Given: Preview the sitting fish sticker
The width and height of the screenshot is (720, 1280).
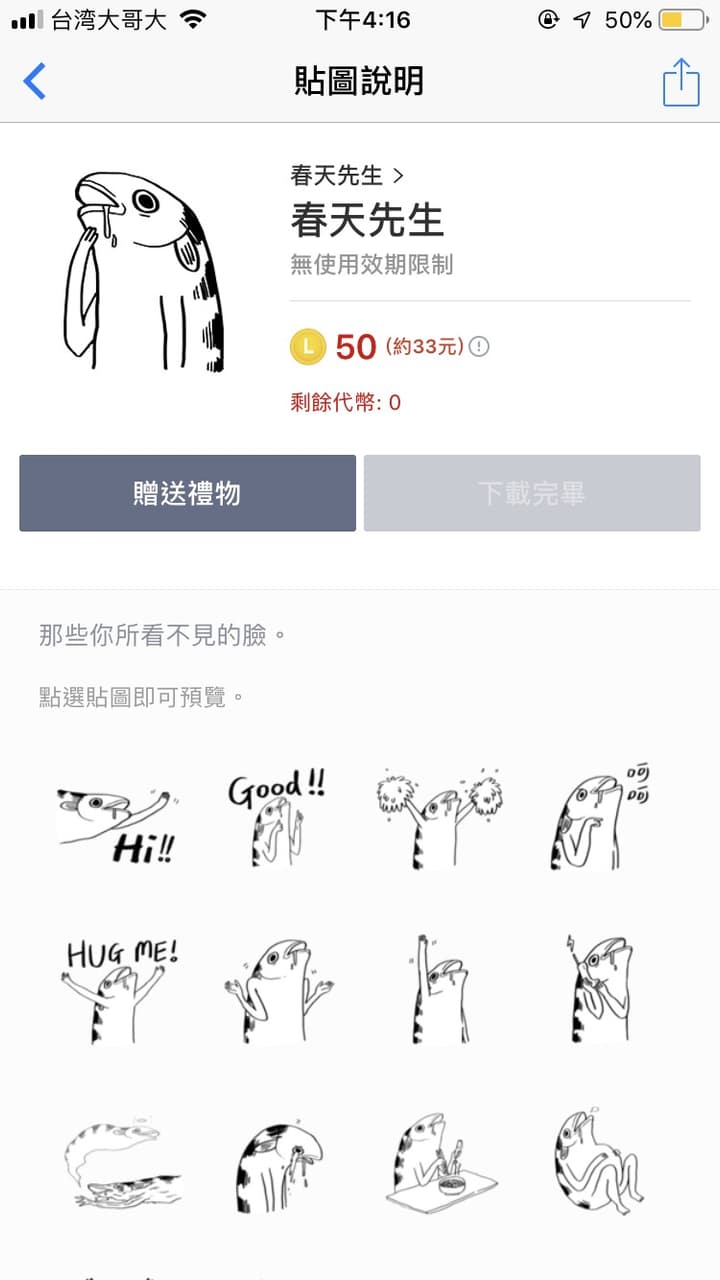Looking at the screenshot, I should click(600, 1160).
